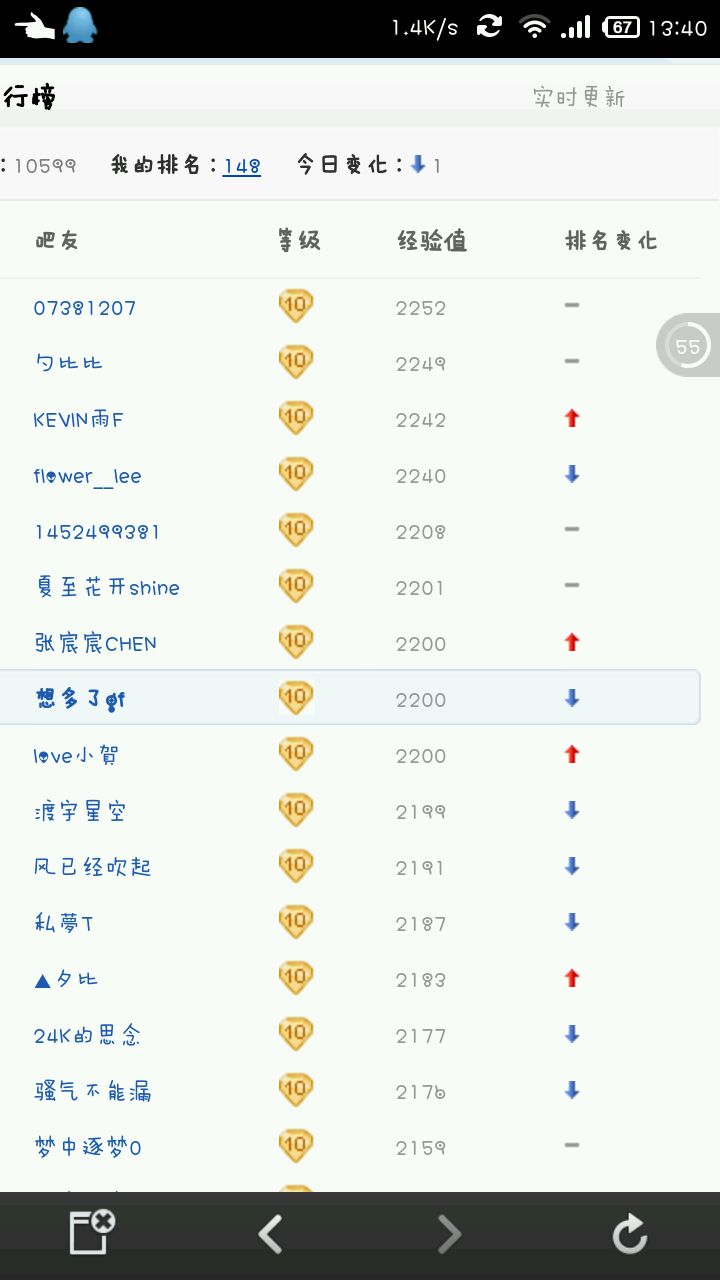Open 私夢T's profile link

coord(64,924)
